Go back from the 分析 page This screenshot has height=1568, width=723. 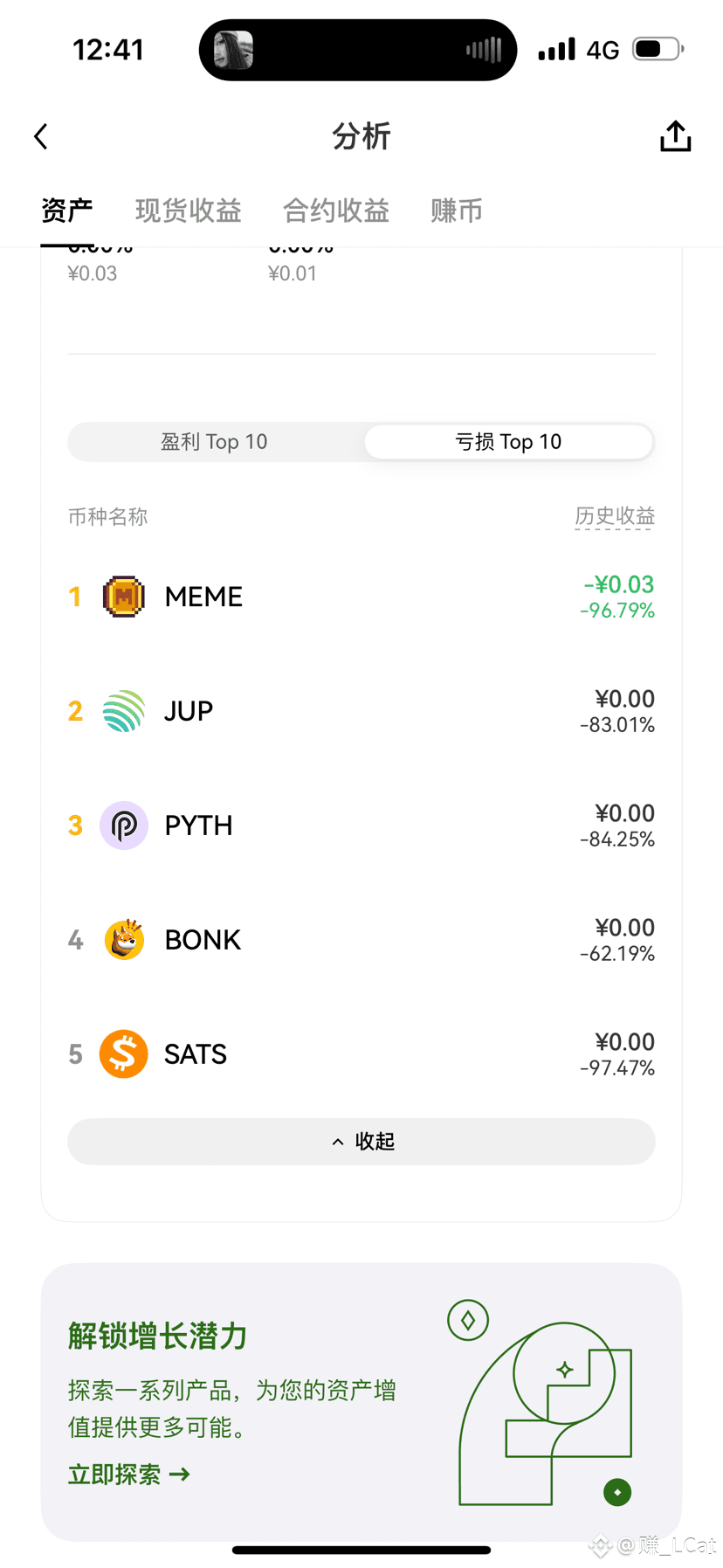coord(41,136)
